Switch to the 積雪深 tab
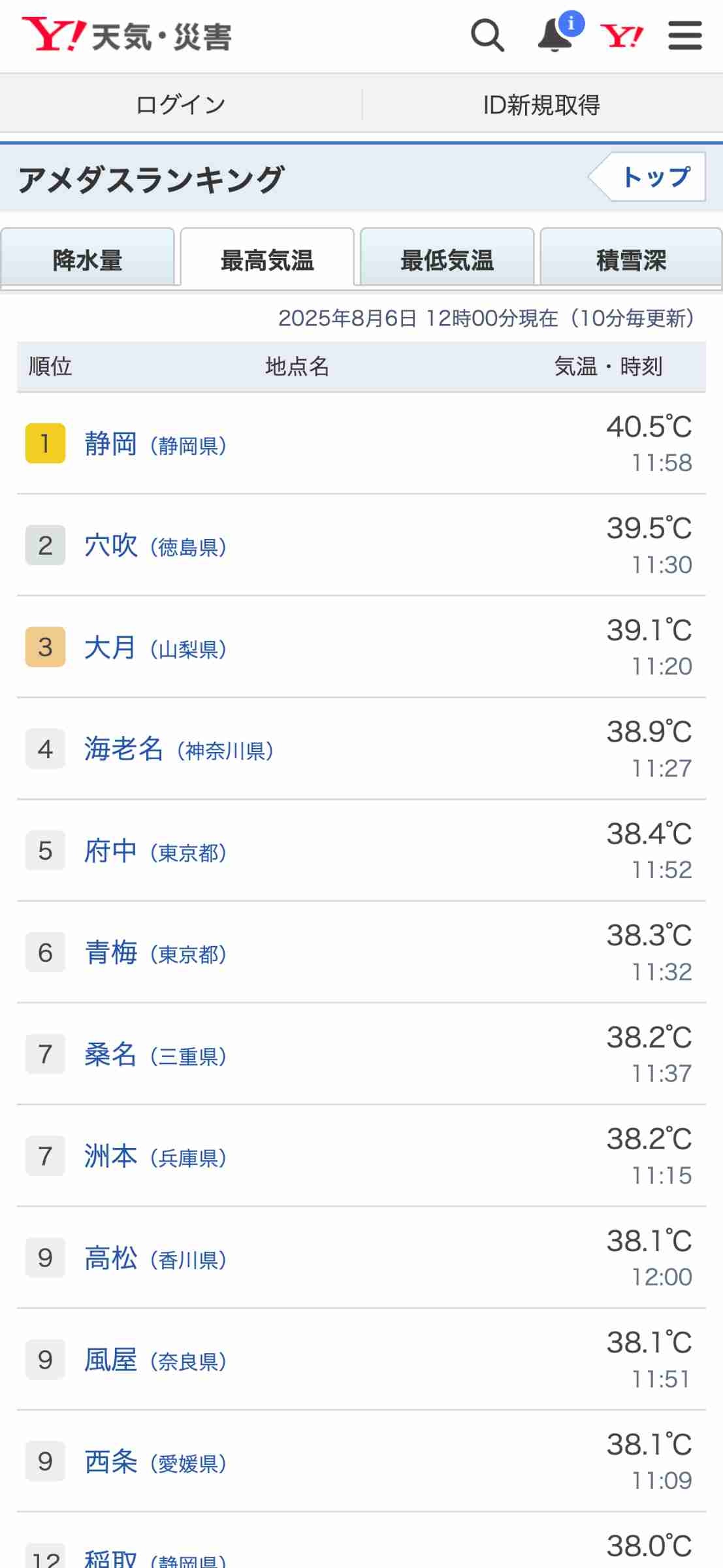723x1568 pixels. click(x=630, y=260)
